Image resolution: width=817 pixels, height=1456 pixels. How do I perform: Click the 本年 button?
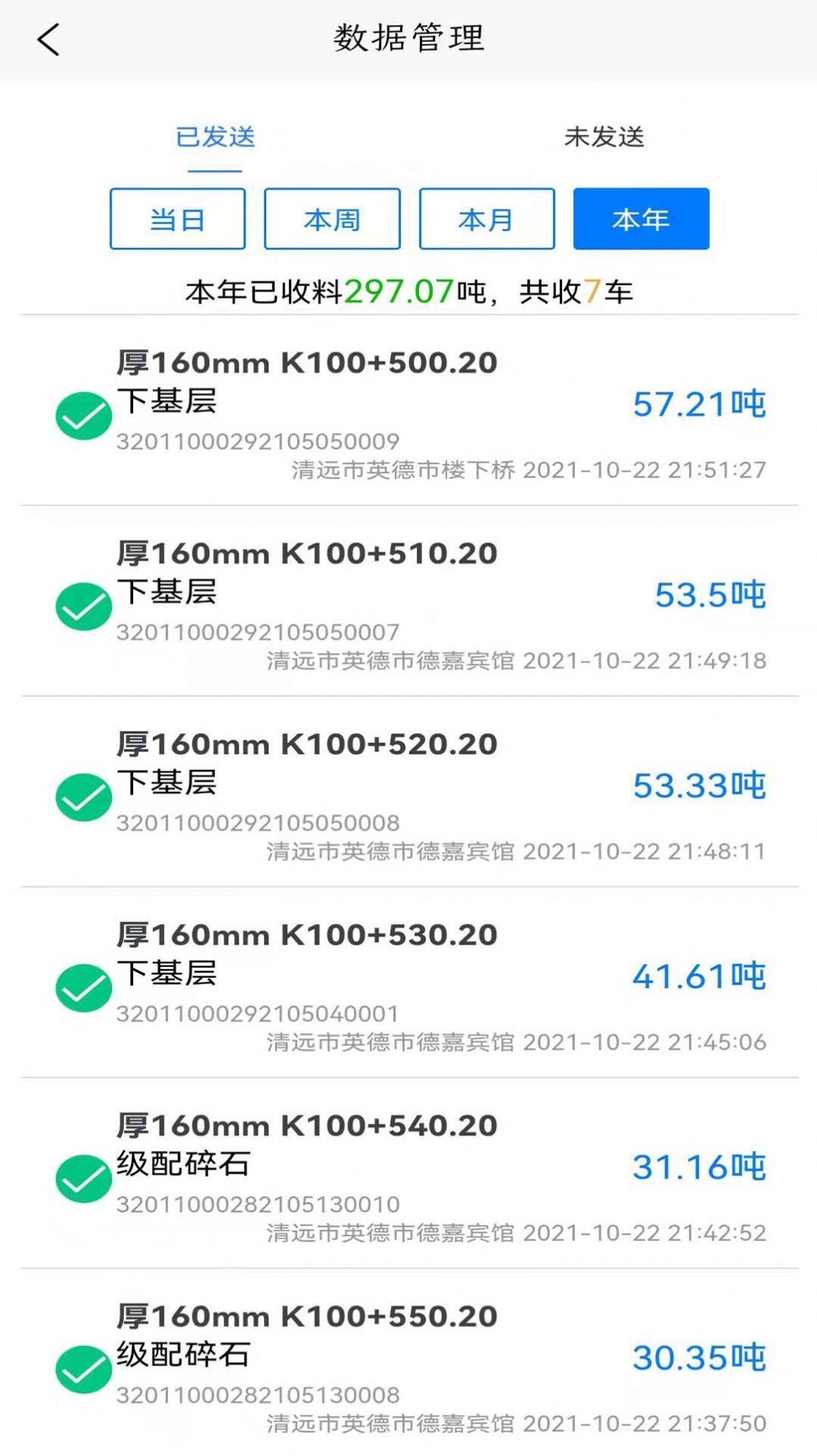coord(641,219)
